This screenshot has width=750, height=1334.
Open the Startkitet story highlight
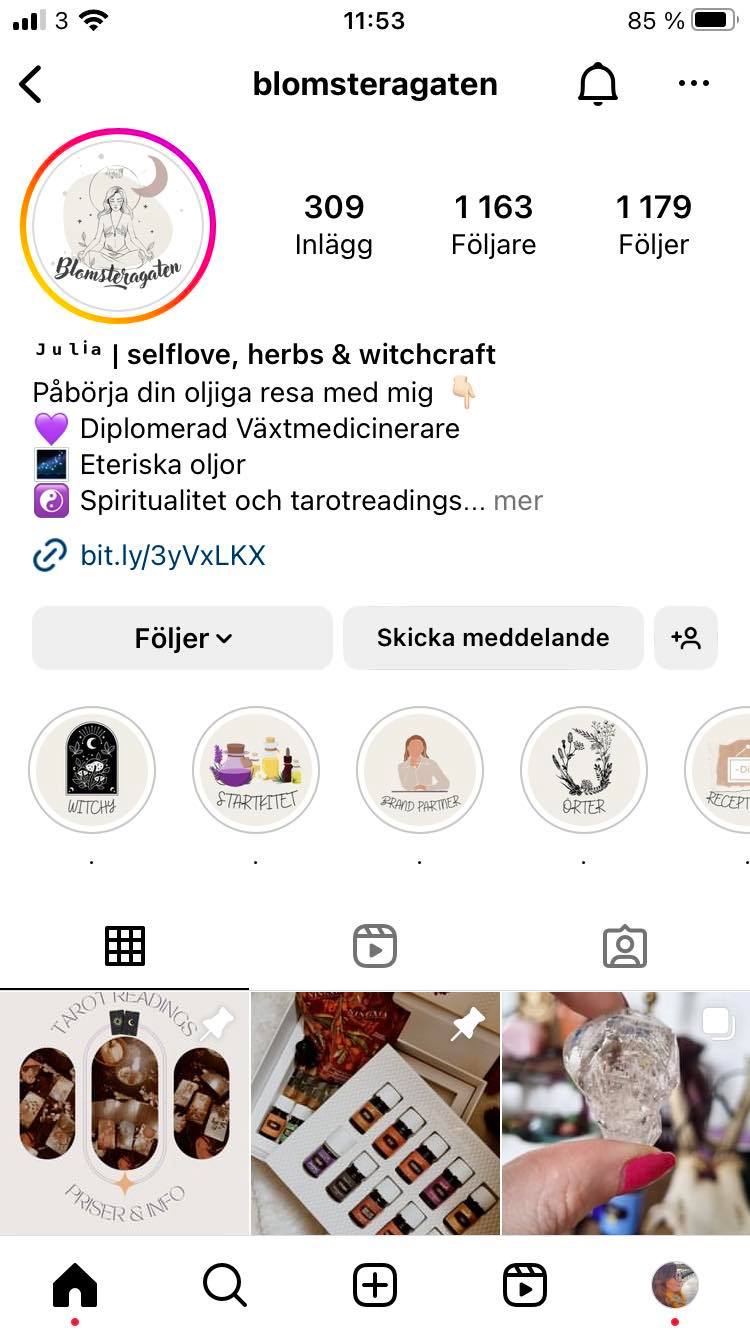(x=256, y=770)
